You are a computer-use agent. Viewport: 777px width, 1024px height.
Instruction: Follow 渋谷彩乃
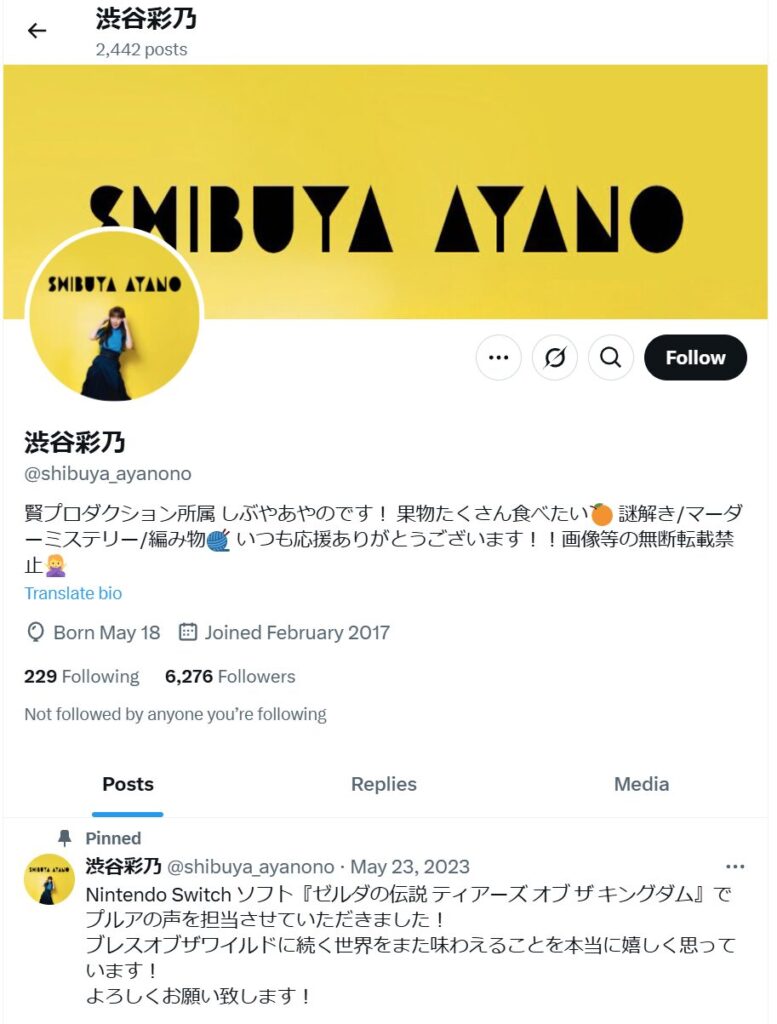pos(695,358)
